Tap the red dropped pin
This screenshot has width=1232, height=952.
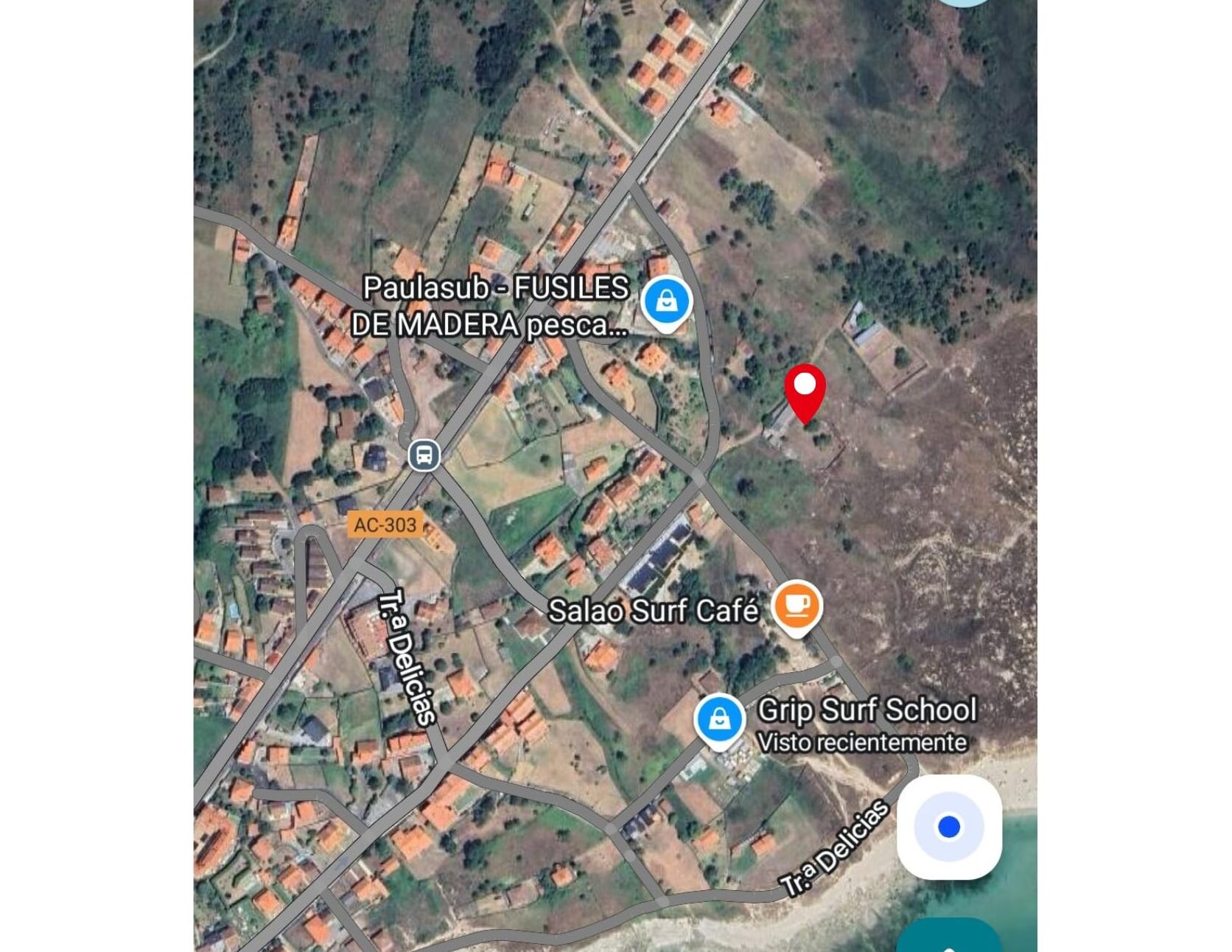point(805,390)
